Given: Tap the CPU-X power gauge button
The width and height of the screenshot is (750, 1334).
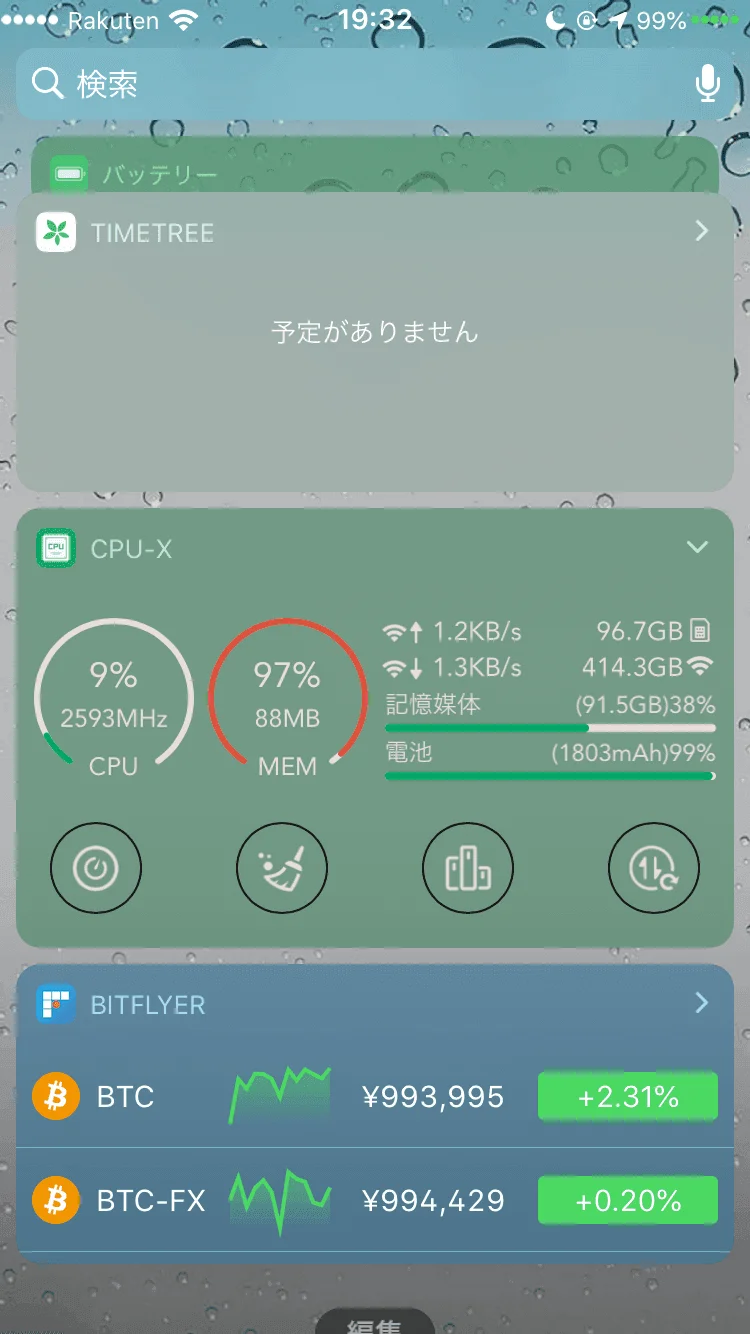Looking at the screenshot, I should [x=96, y=869].
